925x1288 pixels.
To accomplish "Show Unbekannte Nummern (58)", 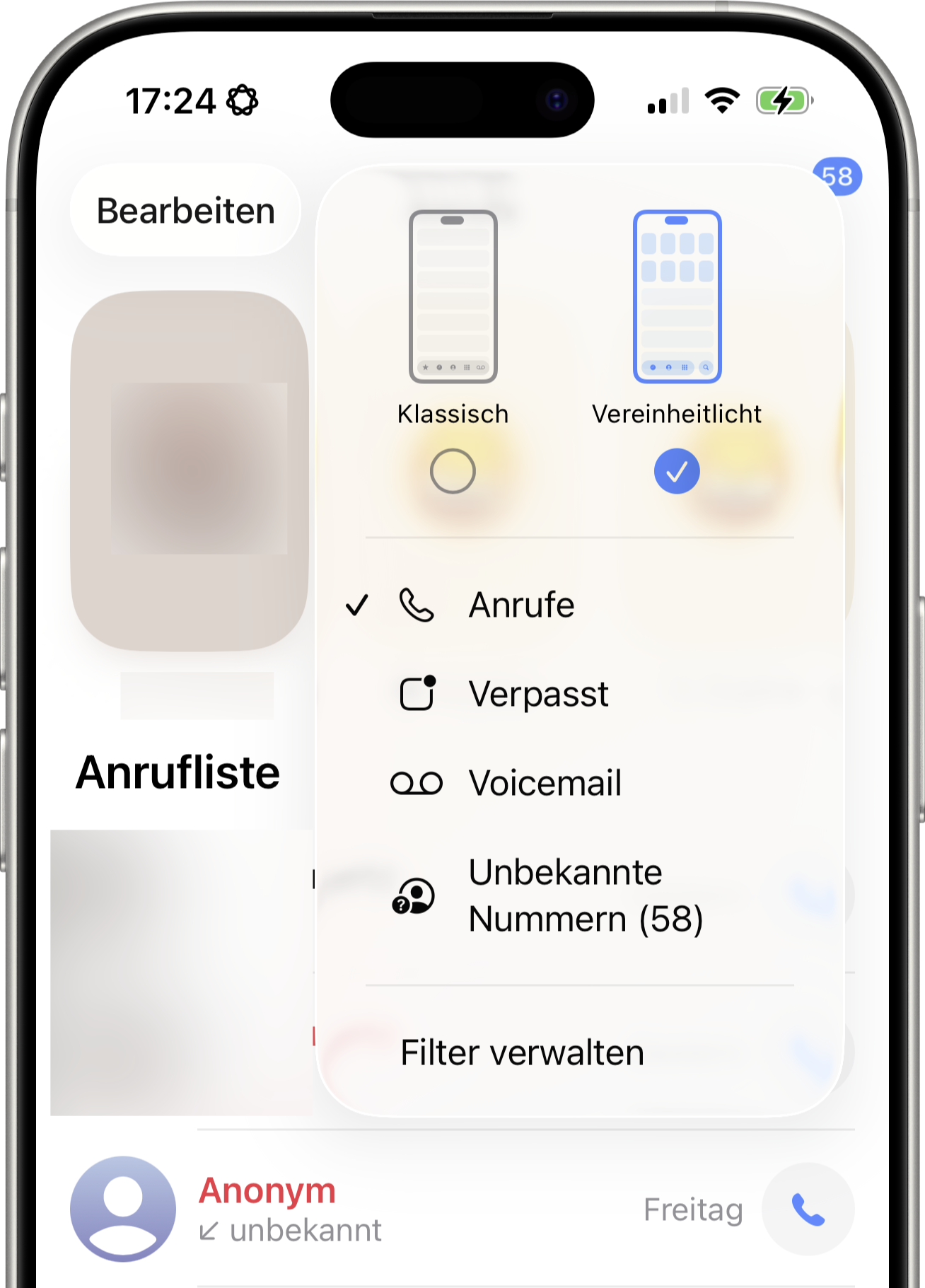I will (585, 895).
